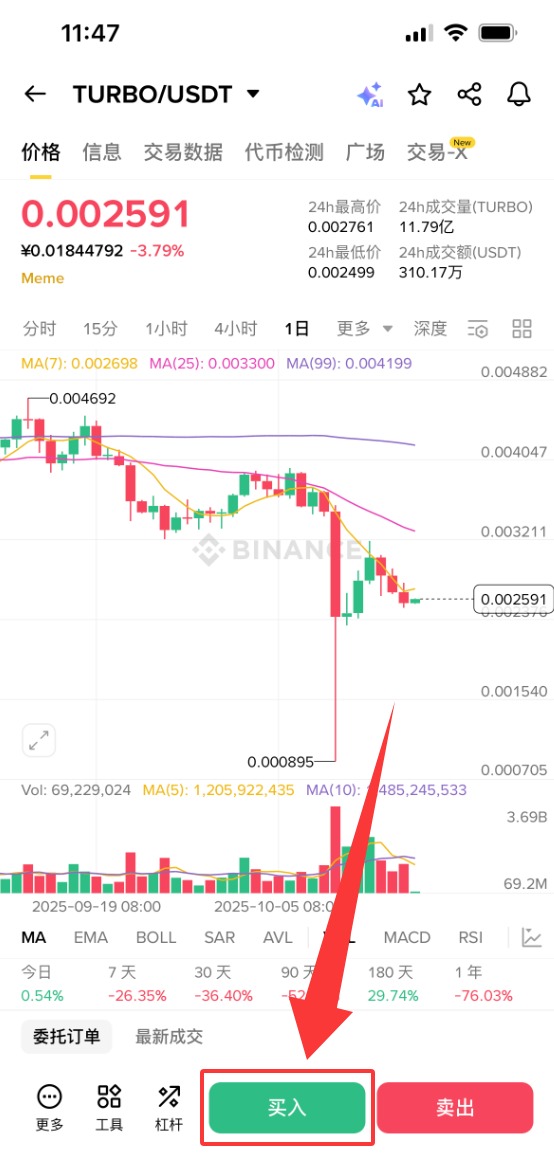Viewport: 554px width, 1167px height.
Task: Expand the 更多 interval dropdown
Action: tap(365, 328)
